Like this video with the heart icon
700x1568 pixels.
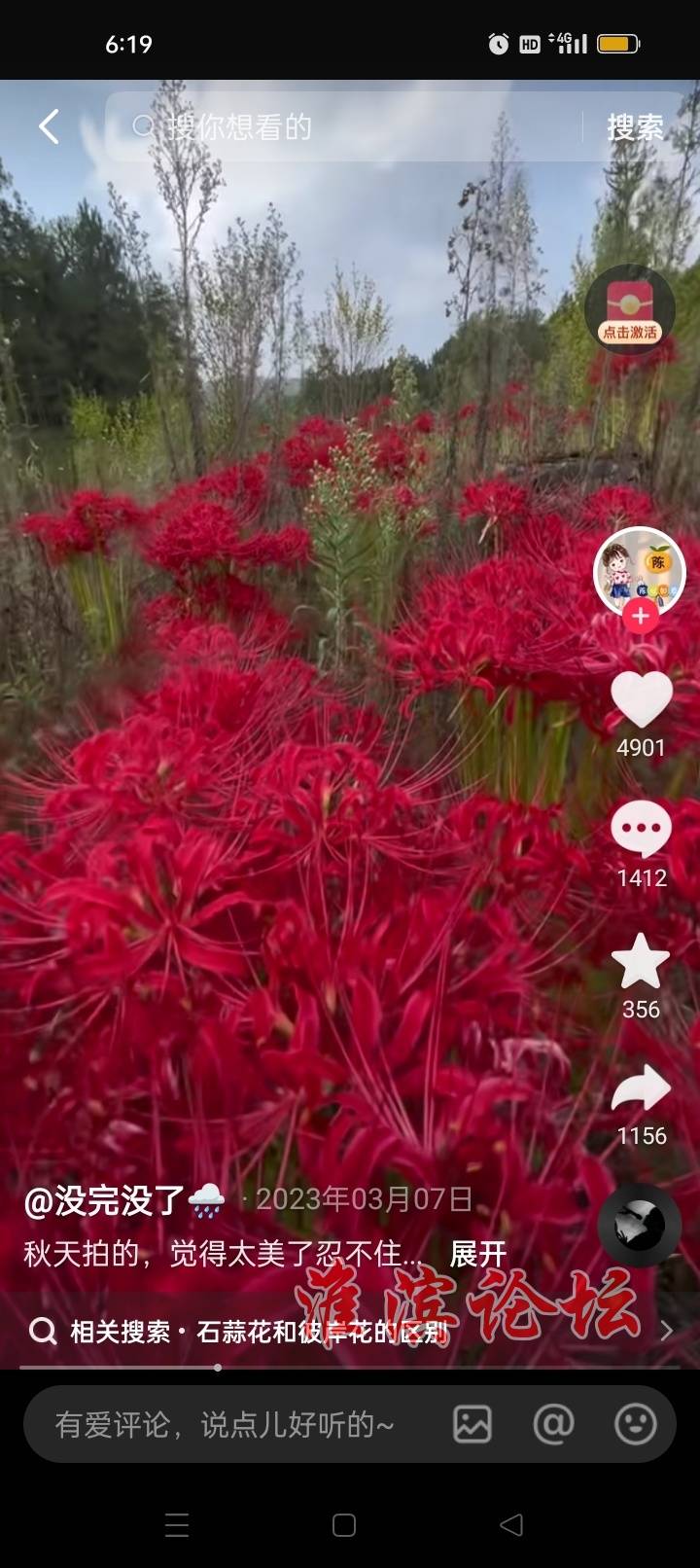pos(641,700)
